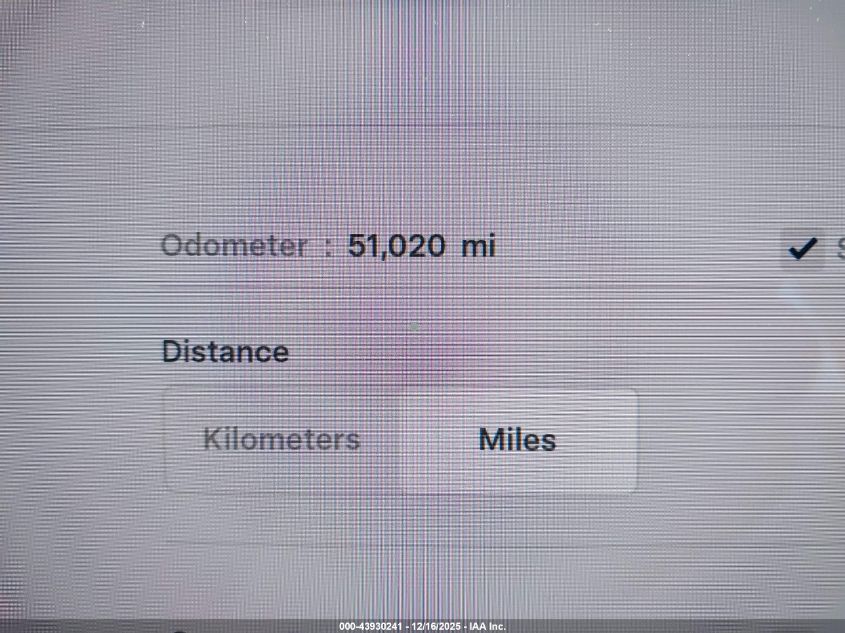This screenshot has width=845, height=633.
Task: Toggle the checkbox beside the odometer reading
Action: coord(802,249)
